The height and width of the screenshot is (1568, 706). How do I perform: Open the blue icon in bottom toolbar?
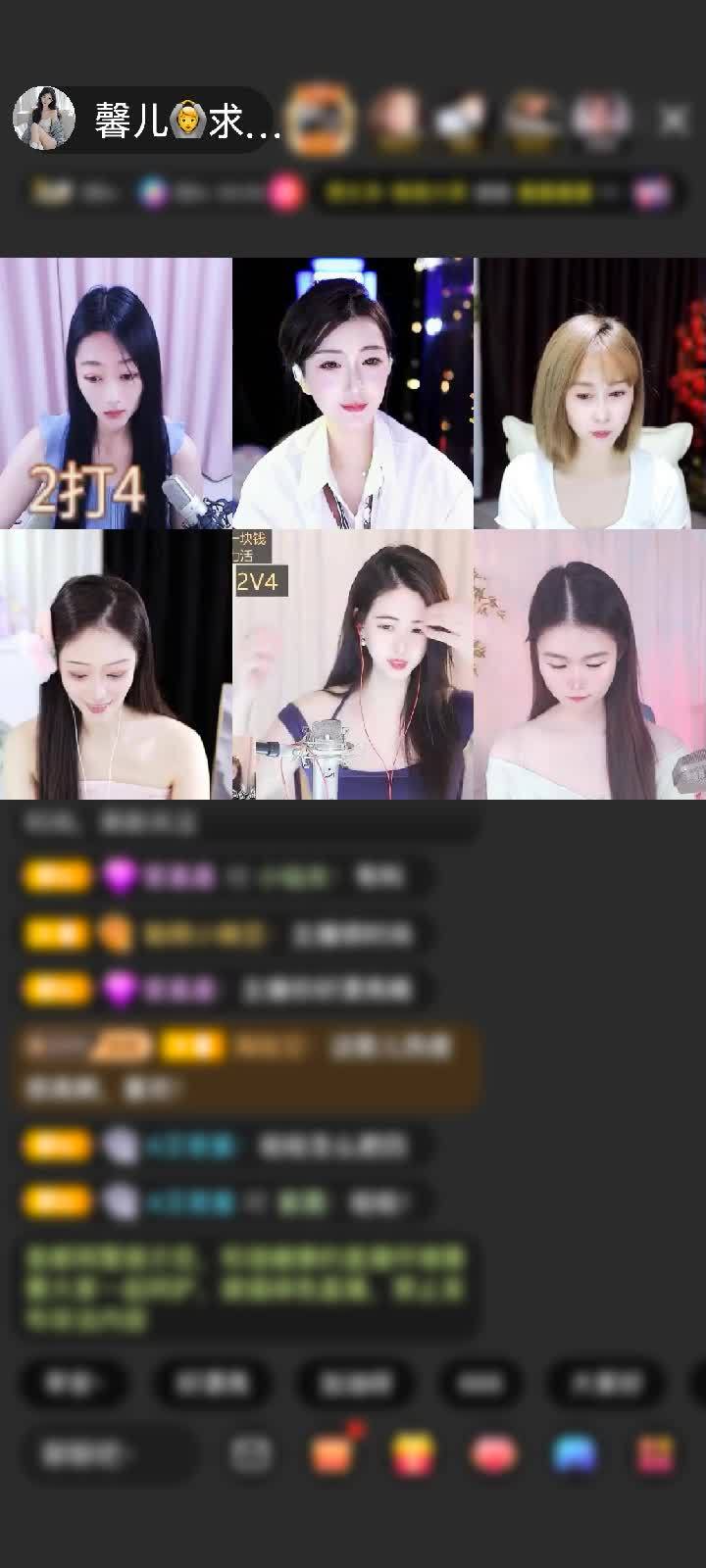[575, 1454]
